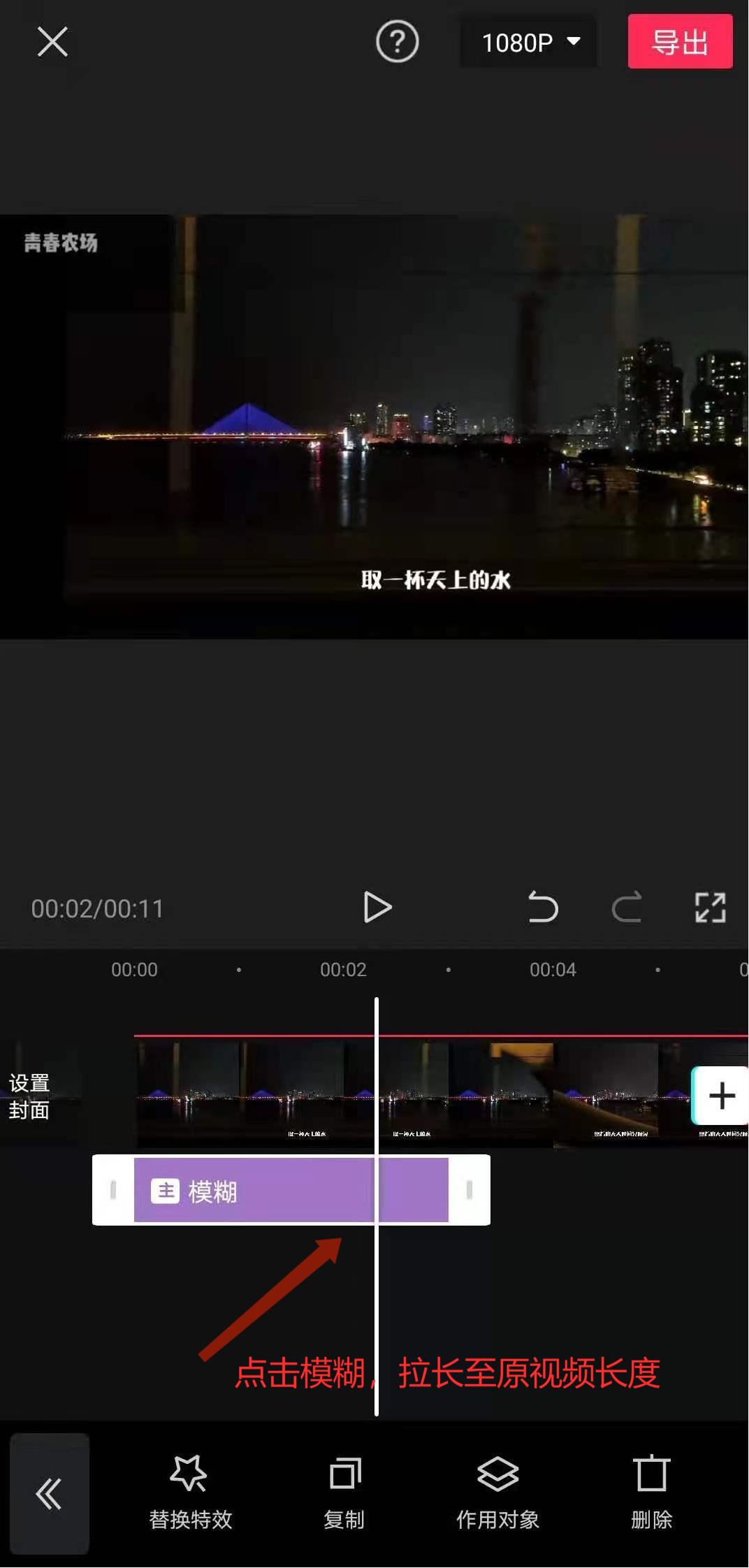Undo the last edit

pyautogui.click(x=544, y=908)
